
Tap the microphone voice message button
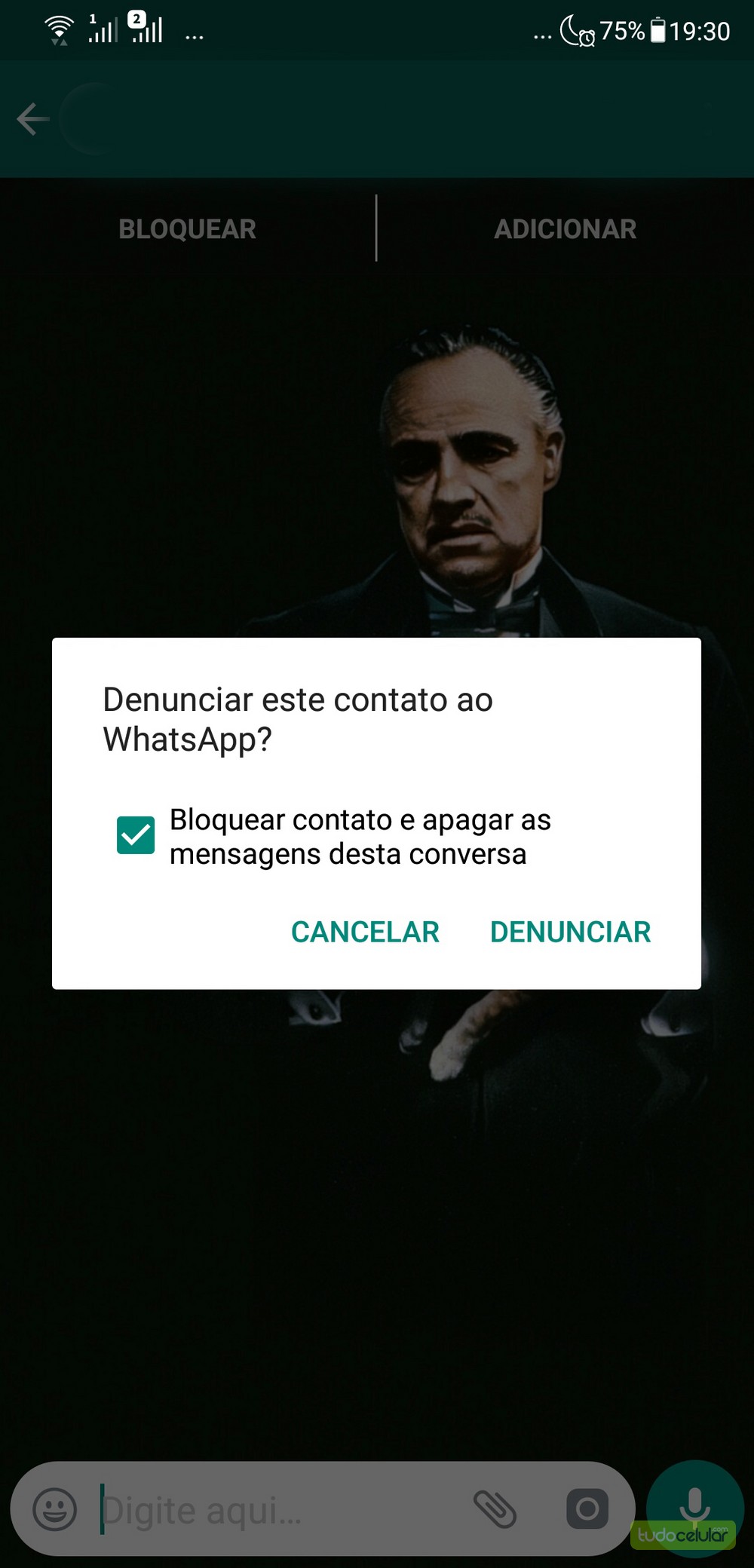[694, 1506]
